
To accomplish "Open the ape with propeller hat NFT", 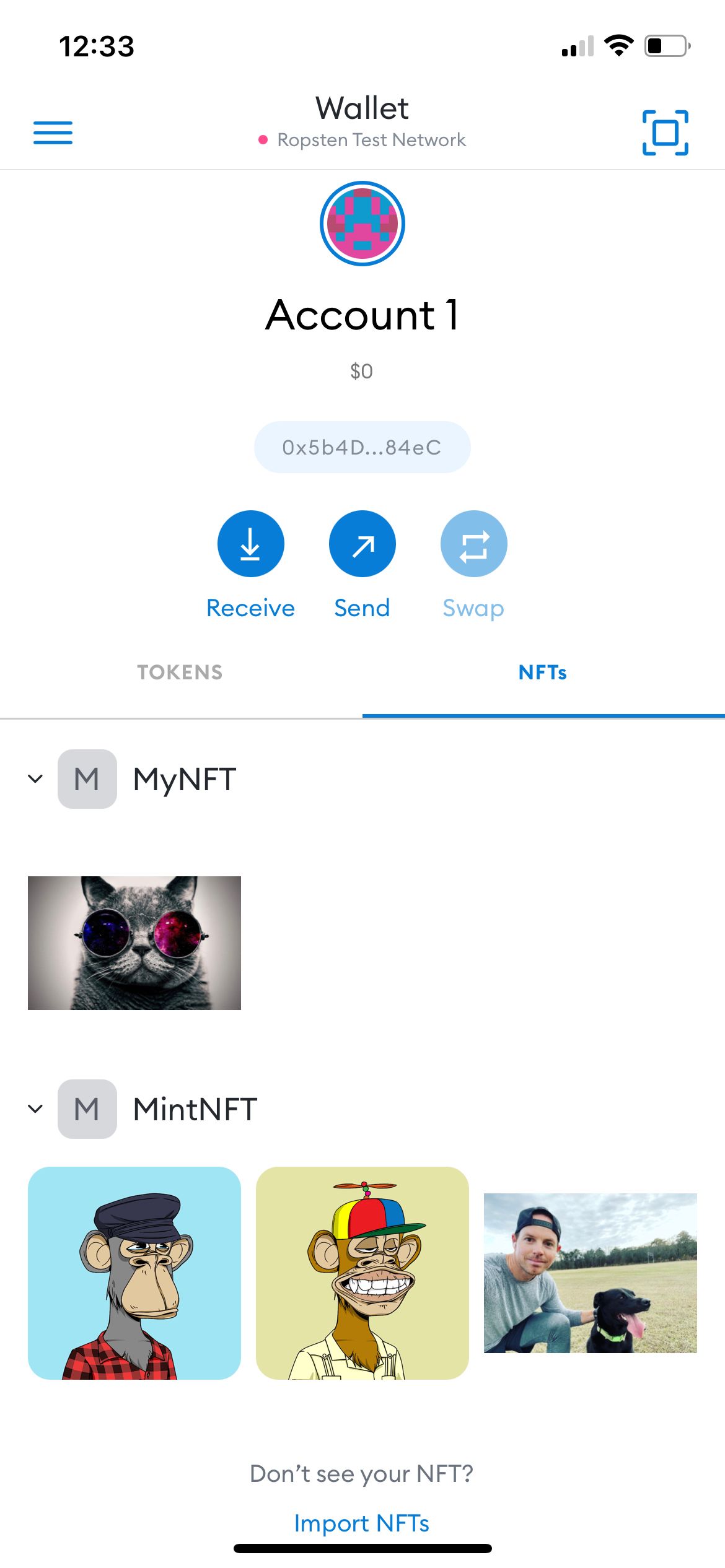I will [362, 1273].
